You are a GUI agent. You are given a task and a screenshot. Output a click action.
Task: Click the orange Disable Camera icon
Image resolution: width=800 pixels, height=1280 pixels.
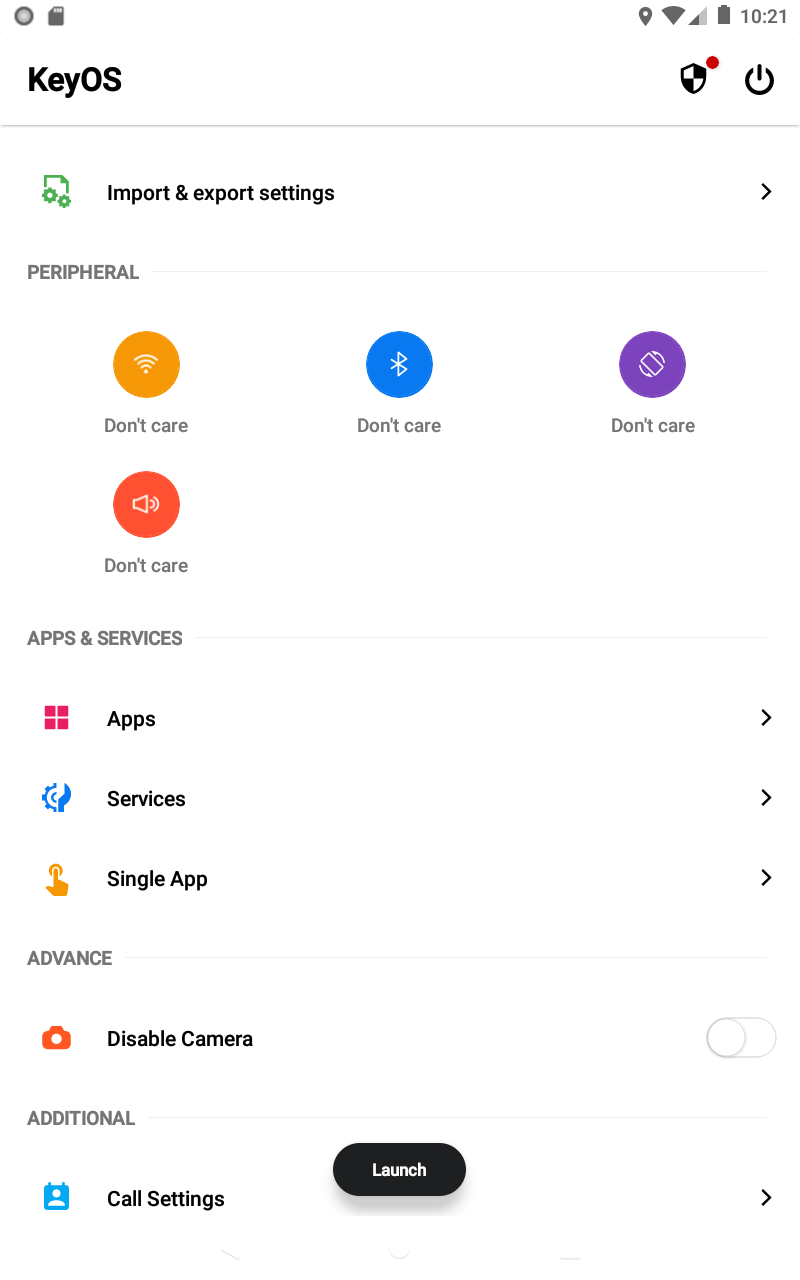point(56,1038)
